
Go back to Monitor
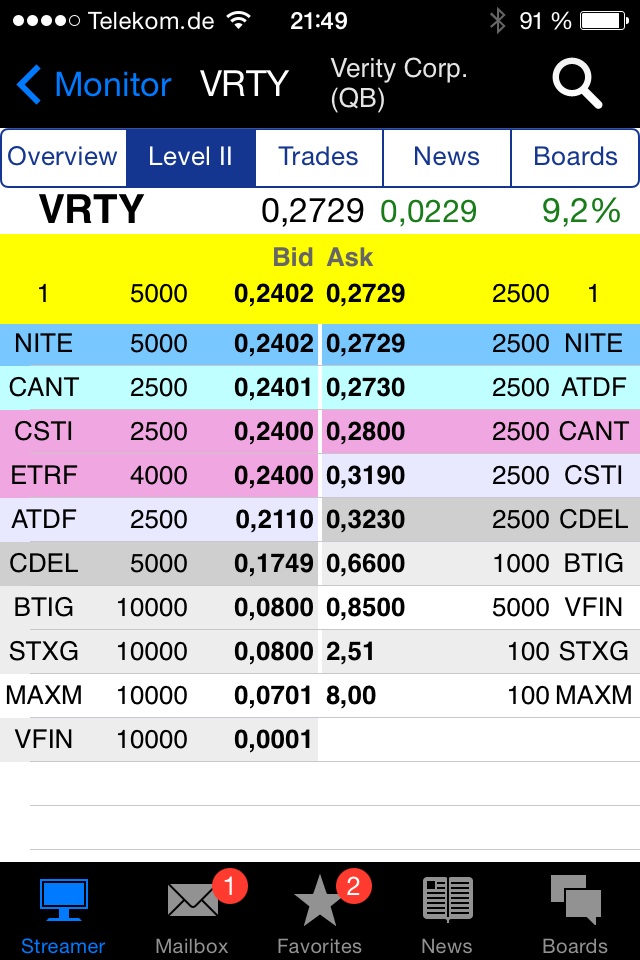point(94,85)
